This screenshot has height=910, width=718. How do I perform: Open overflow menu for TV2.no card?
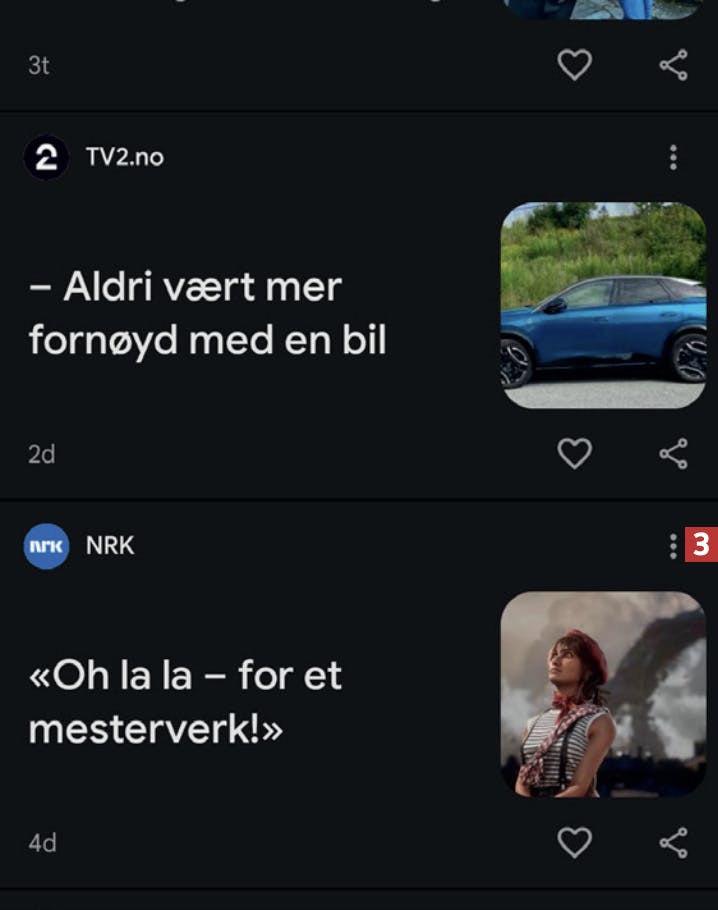pos(673,157)
